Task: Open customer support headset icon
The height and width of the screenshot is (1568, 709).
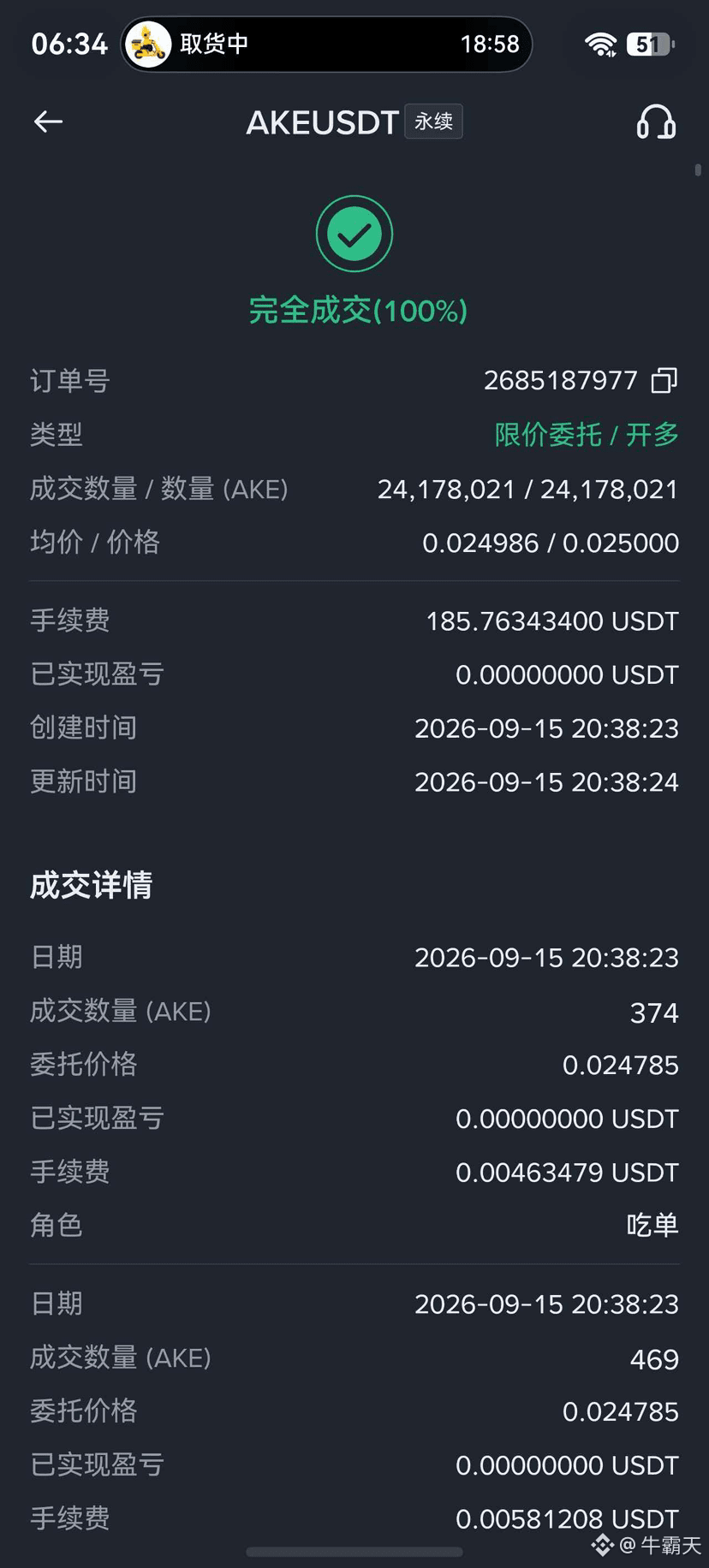Action: click(x=656, y=122)
